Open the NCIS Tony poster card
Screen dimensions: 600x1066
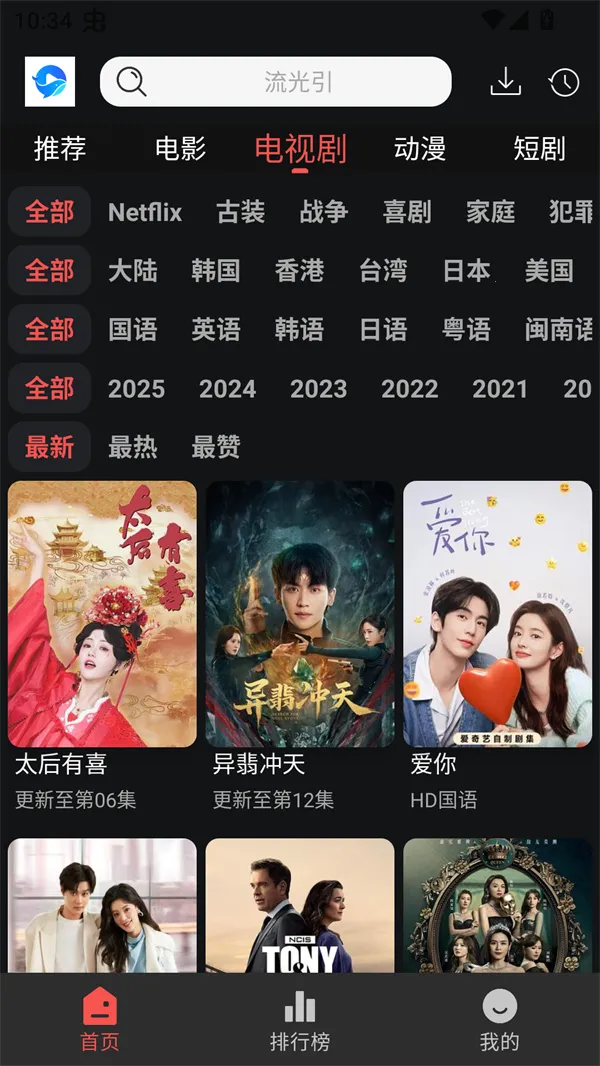click(x=300, y=905)
